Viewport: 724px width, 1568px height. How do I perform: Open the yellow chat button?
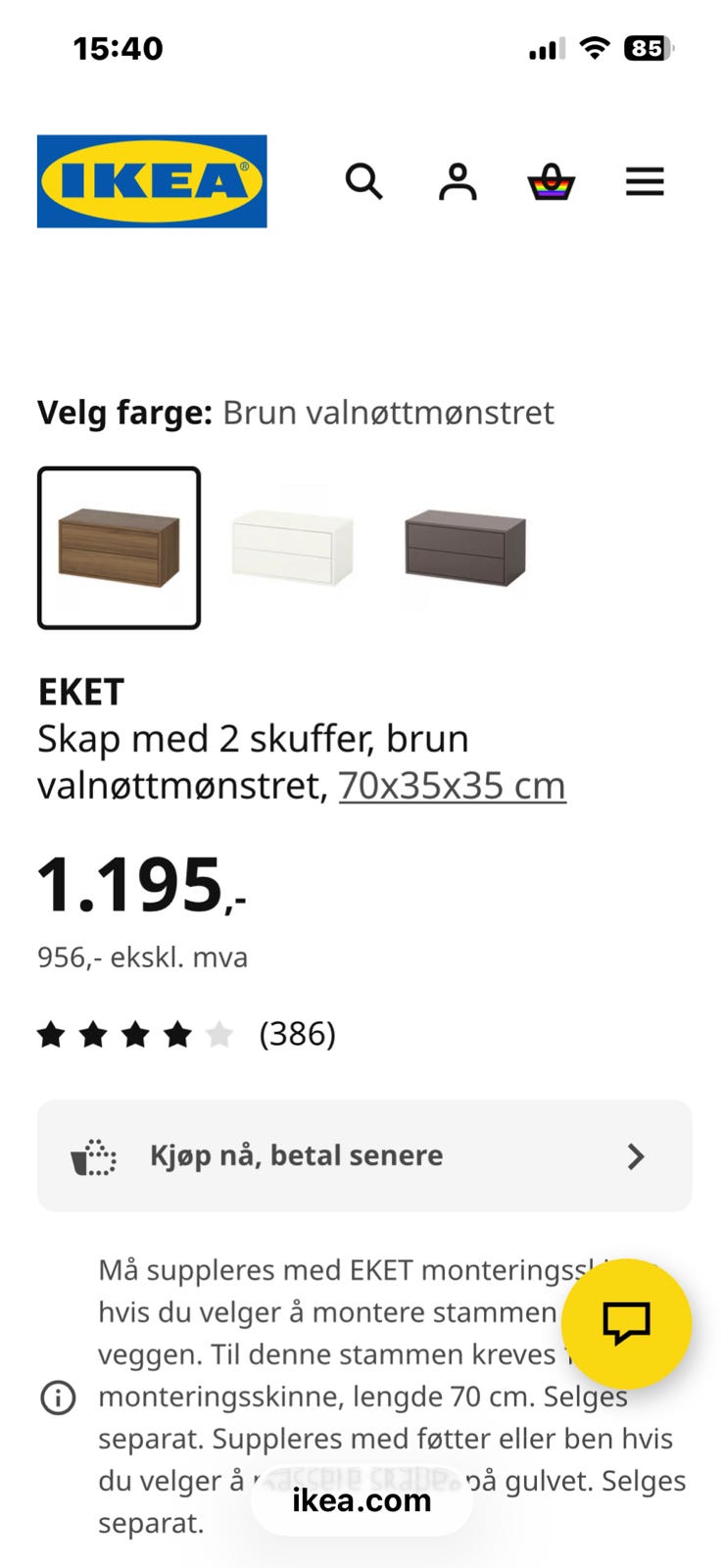tap(627, 1323)
